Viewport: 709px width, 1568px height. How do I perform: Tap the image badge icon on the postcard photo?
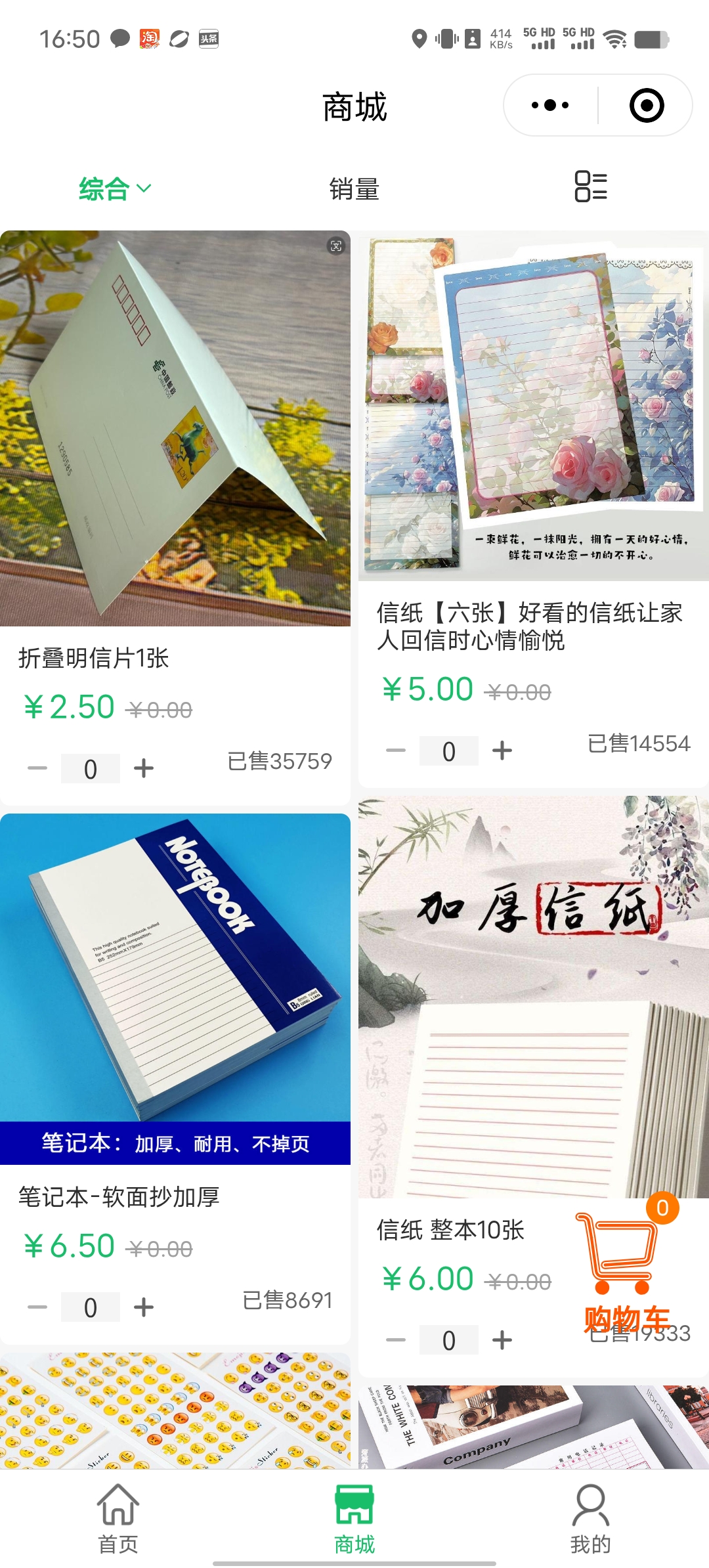coord(336,246)
